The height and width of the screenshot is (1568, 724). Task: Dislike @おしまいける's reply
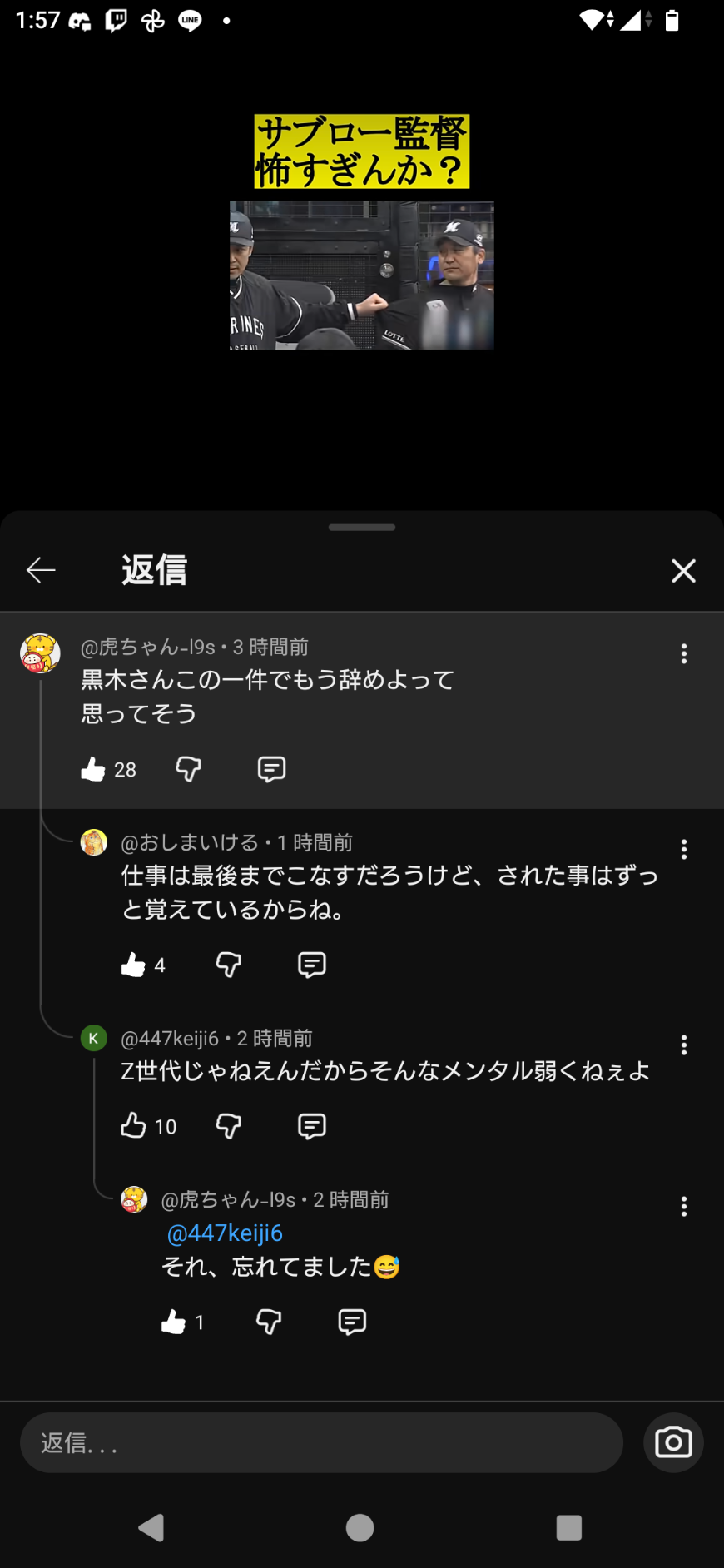229,965
